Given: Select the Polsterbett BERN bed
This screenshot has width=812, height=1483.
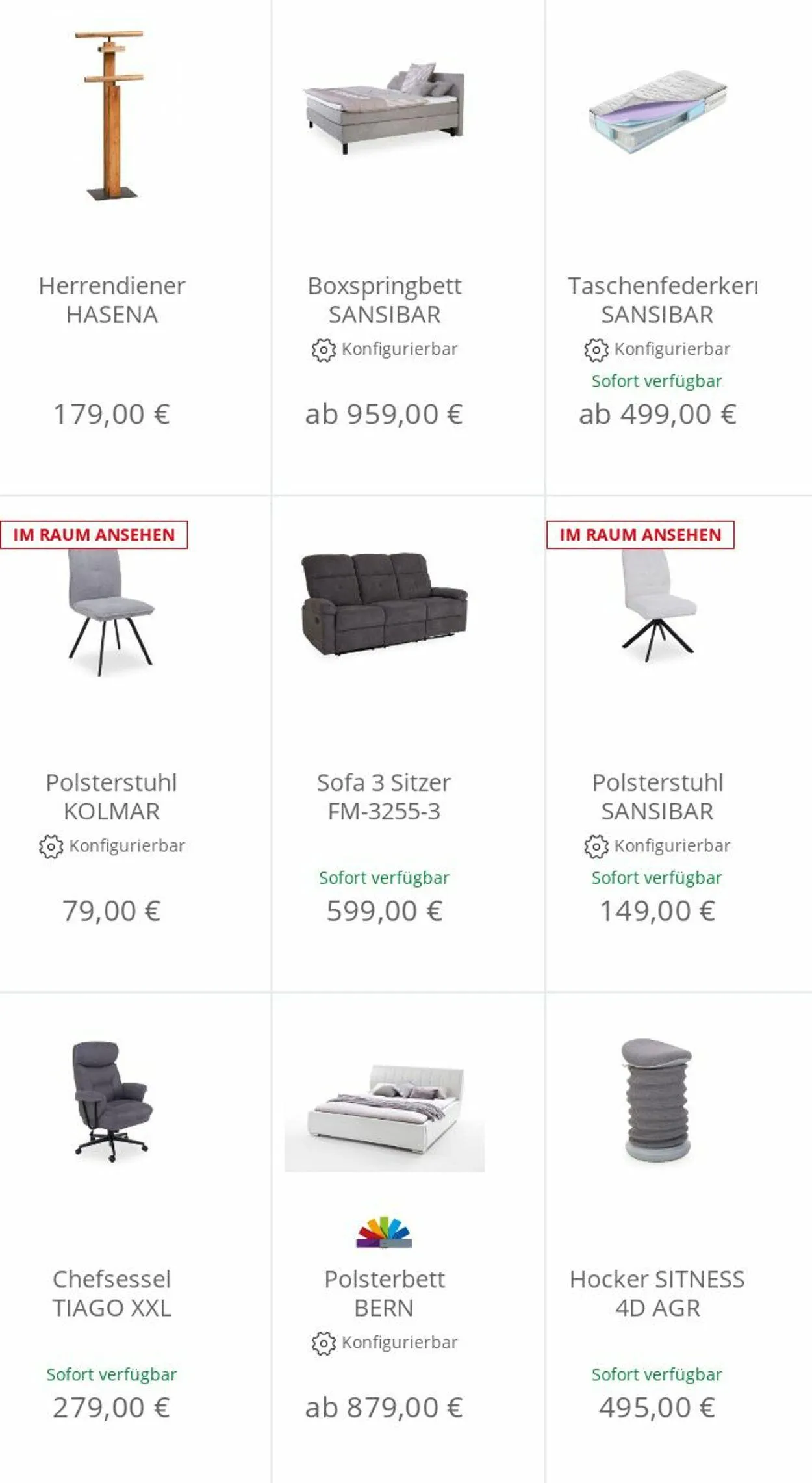Looking at the screenshot, I should click(385, 1293).
